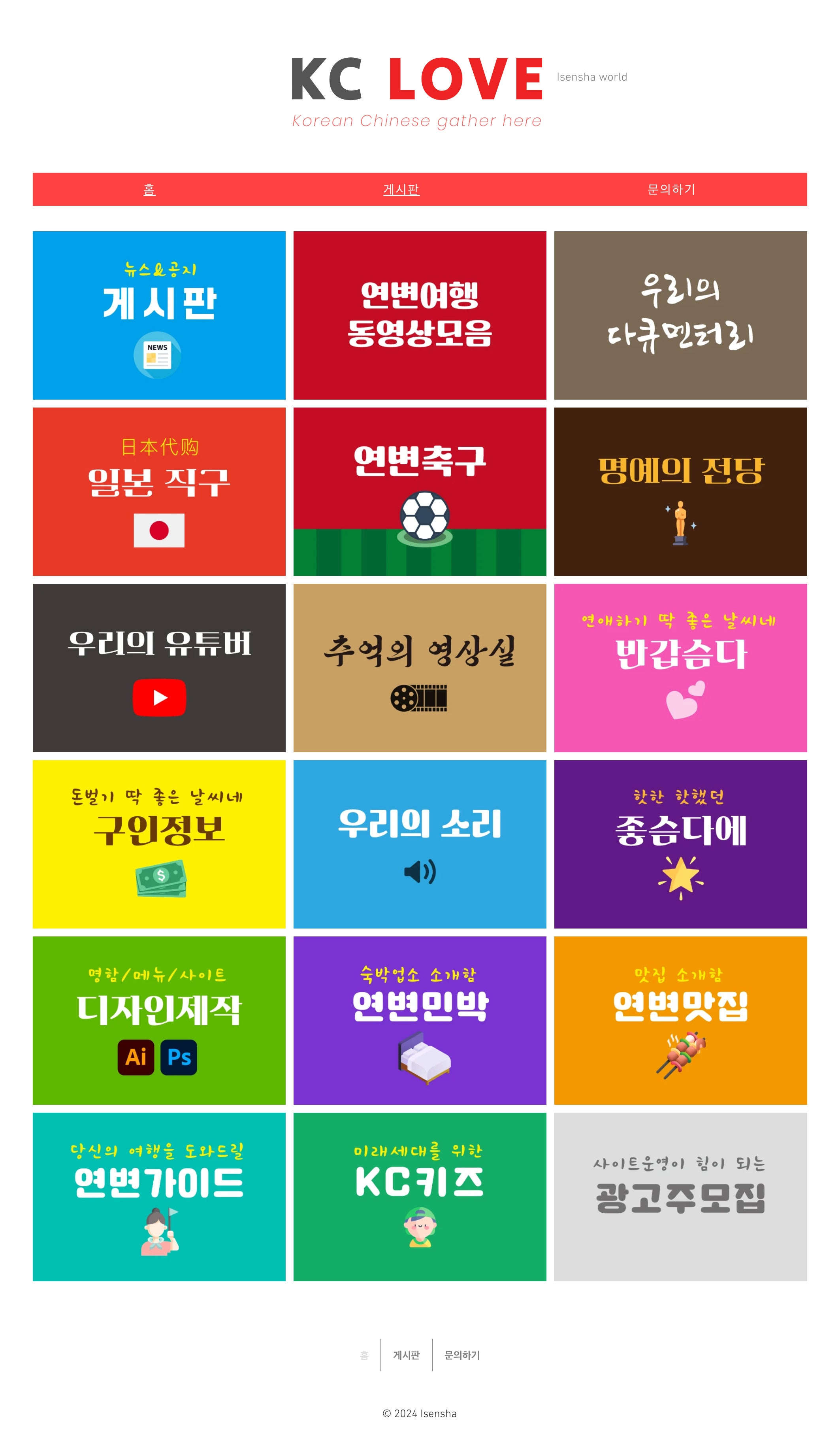Select the pink 반갑습다 tile
The width and height of the screenshot is (840, 1442).
680,668
